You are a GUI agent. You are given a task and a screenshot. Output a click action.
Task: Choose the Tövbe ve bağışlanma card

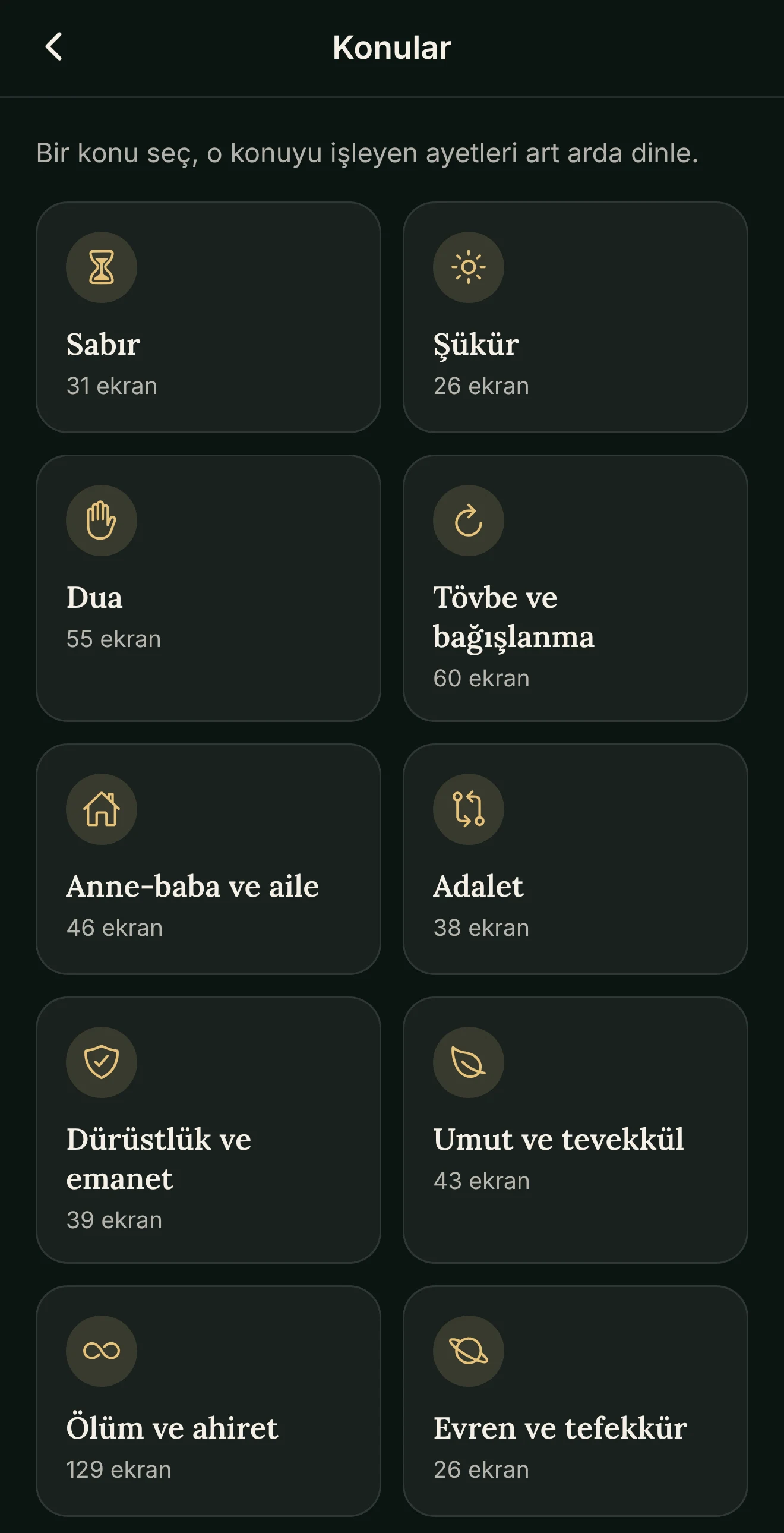[575, 588]
